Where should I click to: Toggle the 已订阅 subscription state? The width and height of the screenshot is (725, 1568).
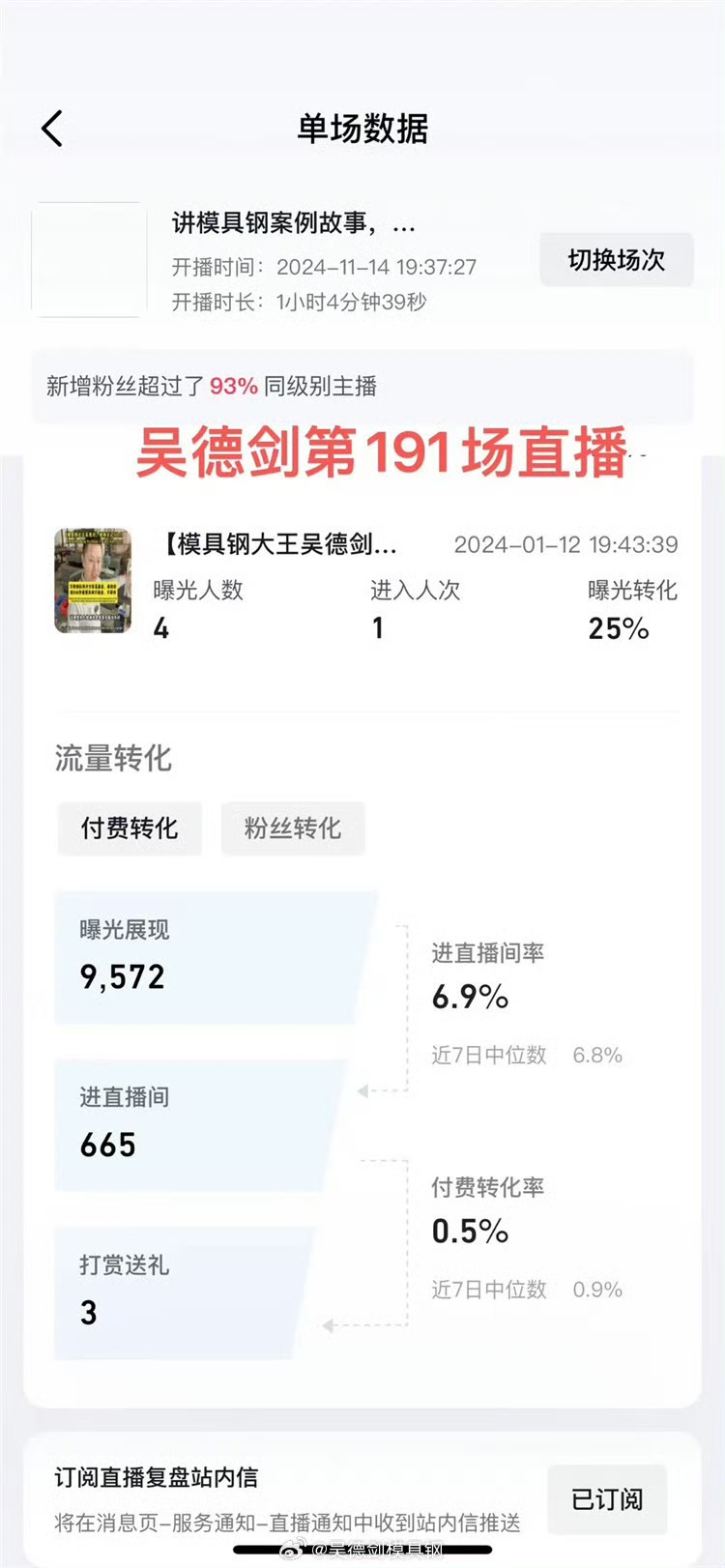[607, 1497]
